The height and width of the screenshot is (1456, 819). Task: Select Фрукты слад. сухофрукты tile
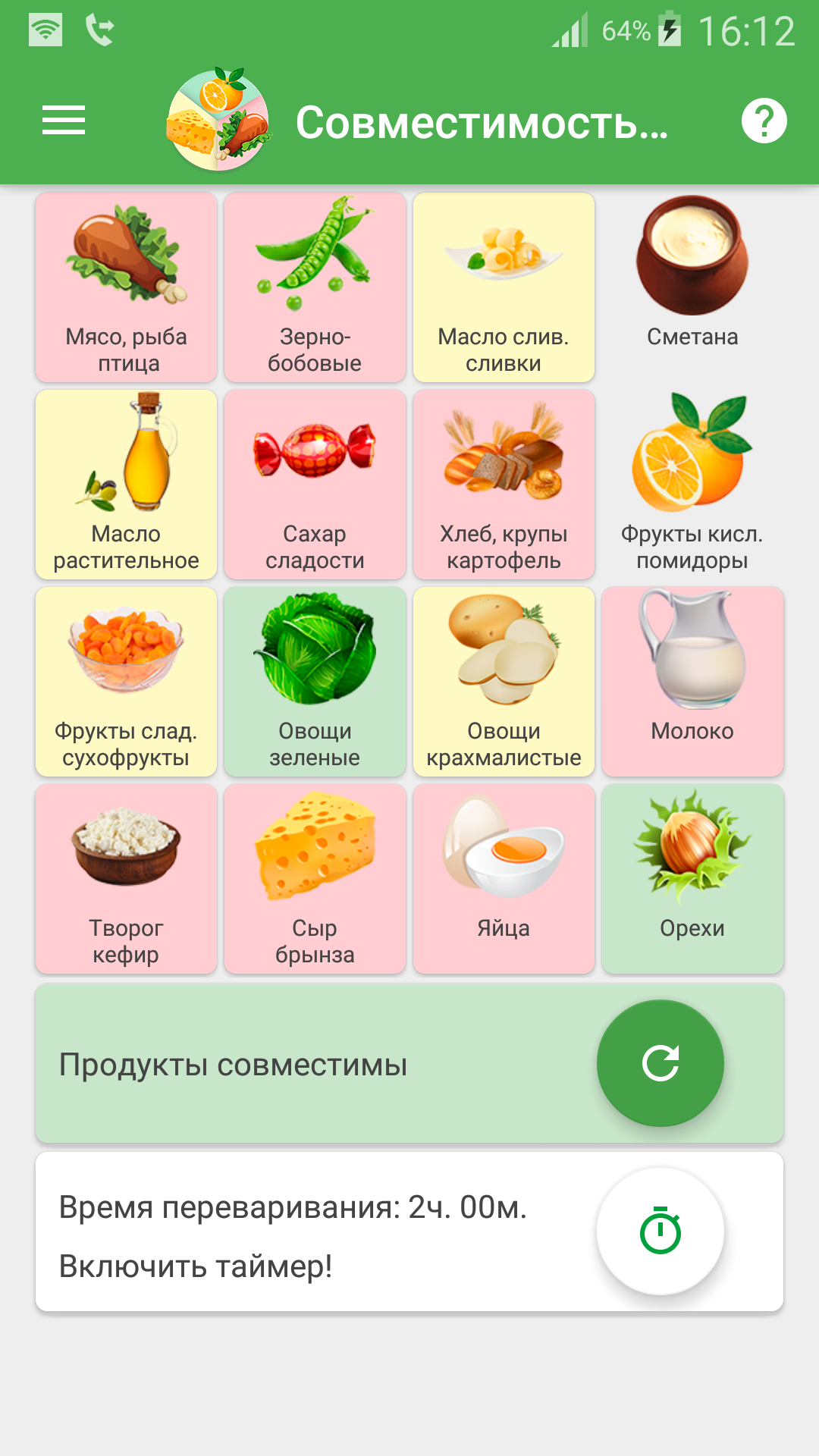tap(126, 681)
